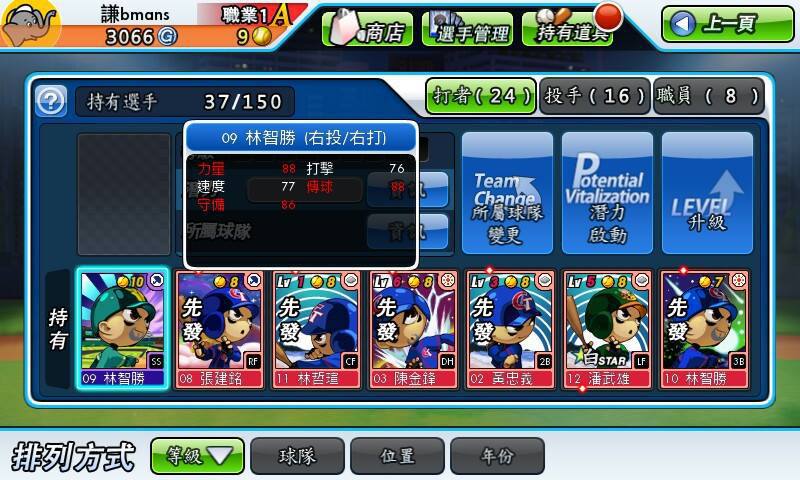Sort players by 等級 level
Screen dimensions: 800x480
click(197, 456)
